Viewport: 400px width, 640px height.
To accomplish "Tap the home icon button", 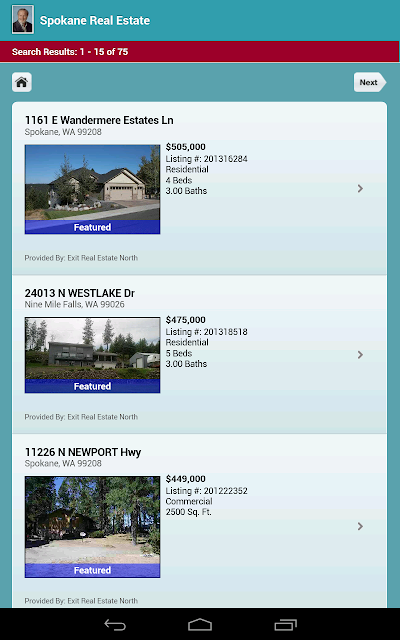I will 22,82.
